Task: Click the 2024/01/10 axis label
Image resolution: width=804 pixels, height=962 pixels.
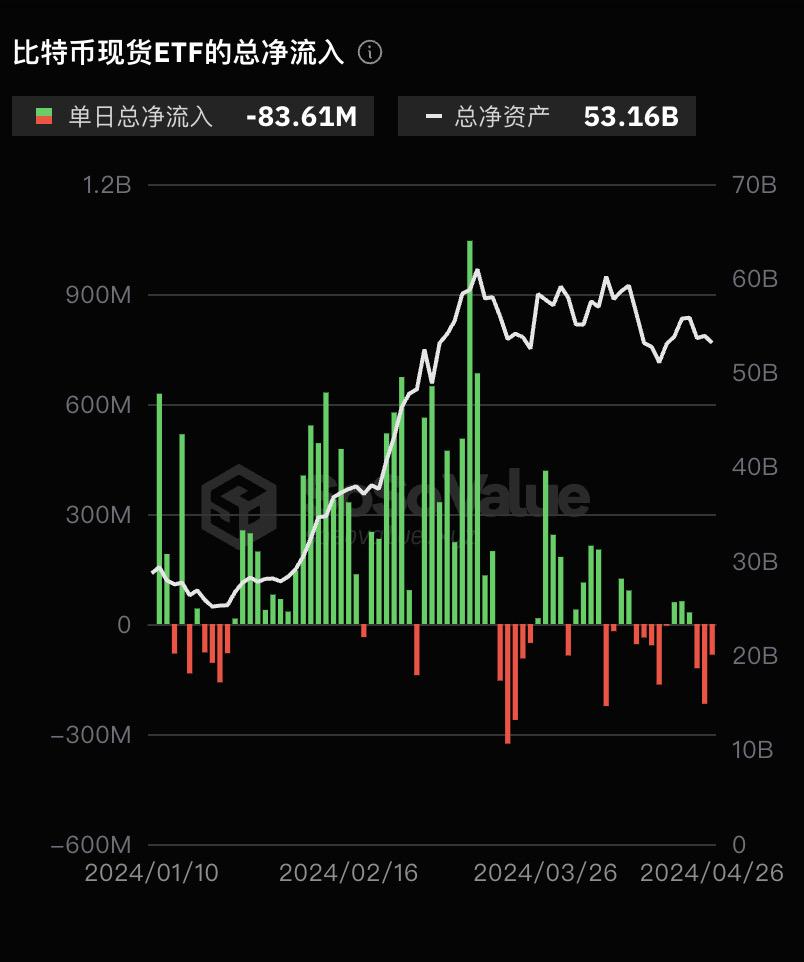Action: (x=152, y=872)
